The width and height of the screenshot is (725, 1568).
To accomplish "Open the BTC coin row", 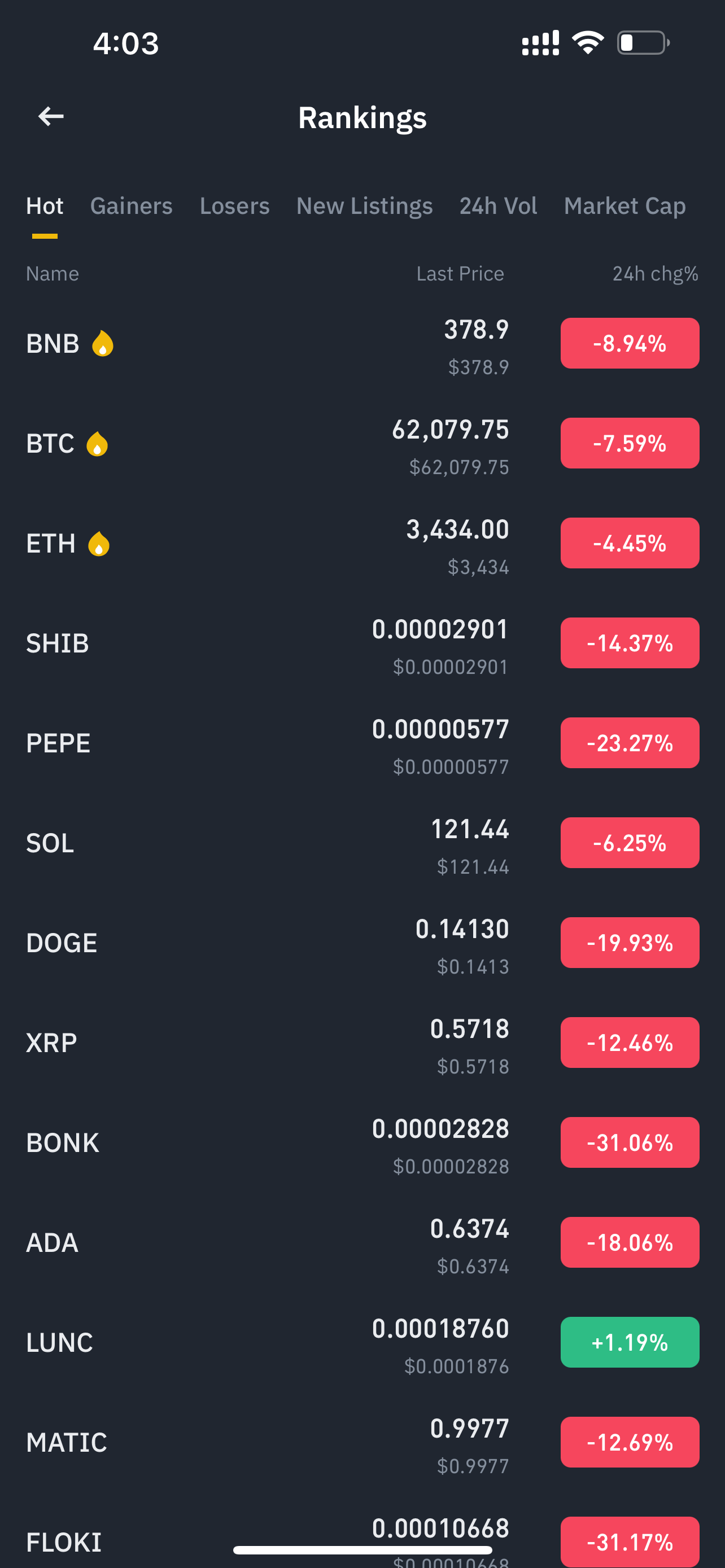I will click(x=362, y=443).
